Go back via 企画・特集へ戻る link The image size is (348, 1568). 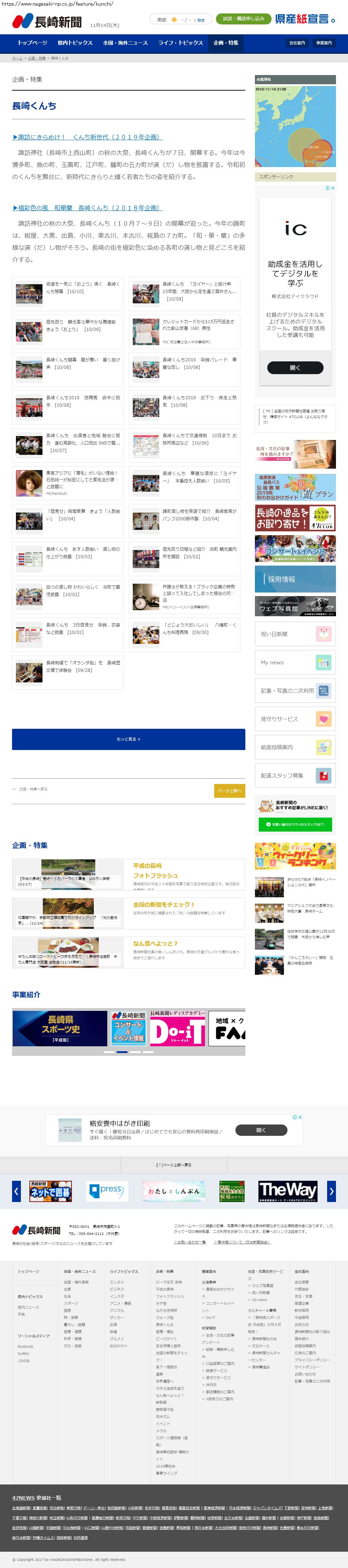pos(30,789)
